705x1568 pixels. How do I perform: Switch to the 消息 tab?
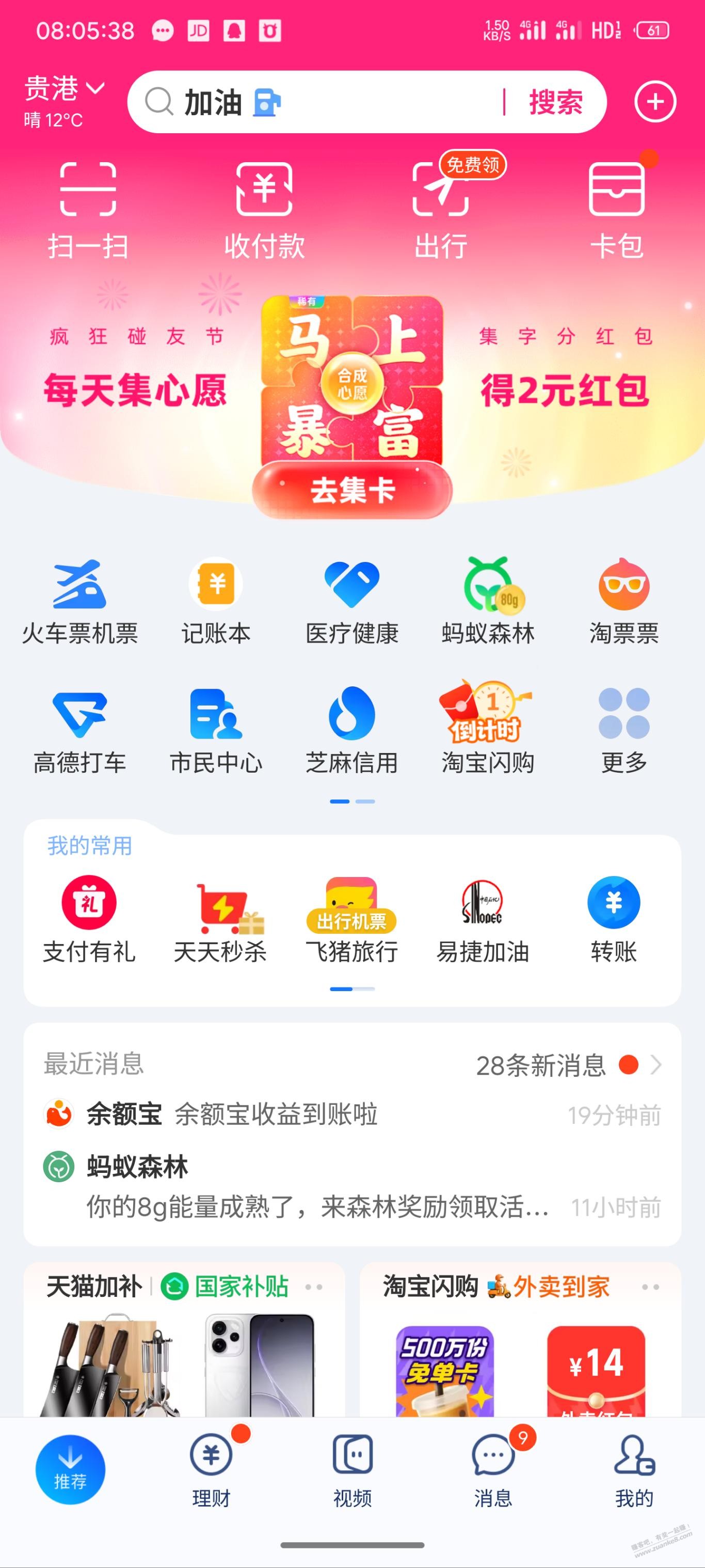pos(493,1468)
